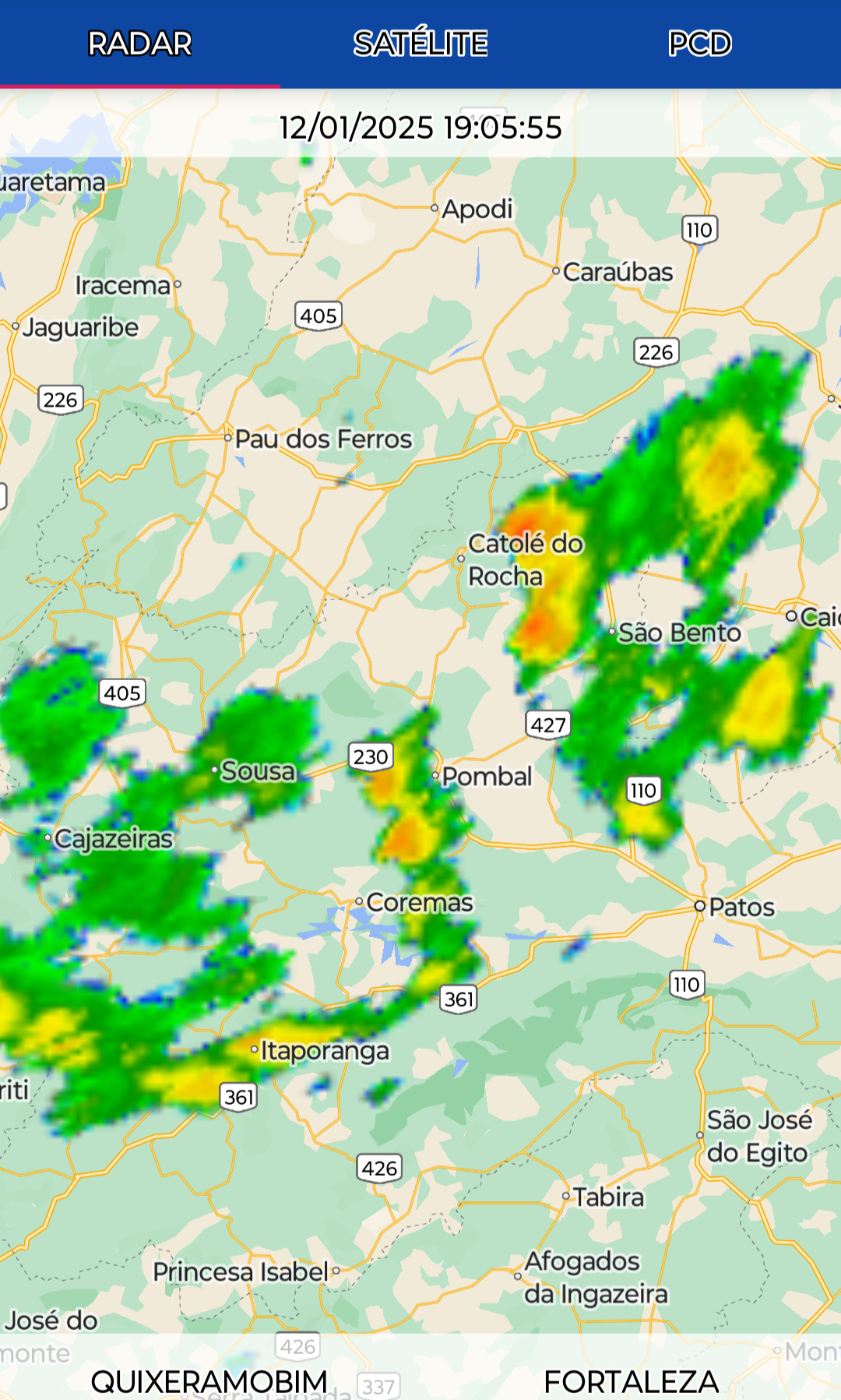Screen dimensions: 841x1400
Task: Select the RADAR tab
Action: point(140,44)
